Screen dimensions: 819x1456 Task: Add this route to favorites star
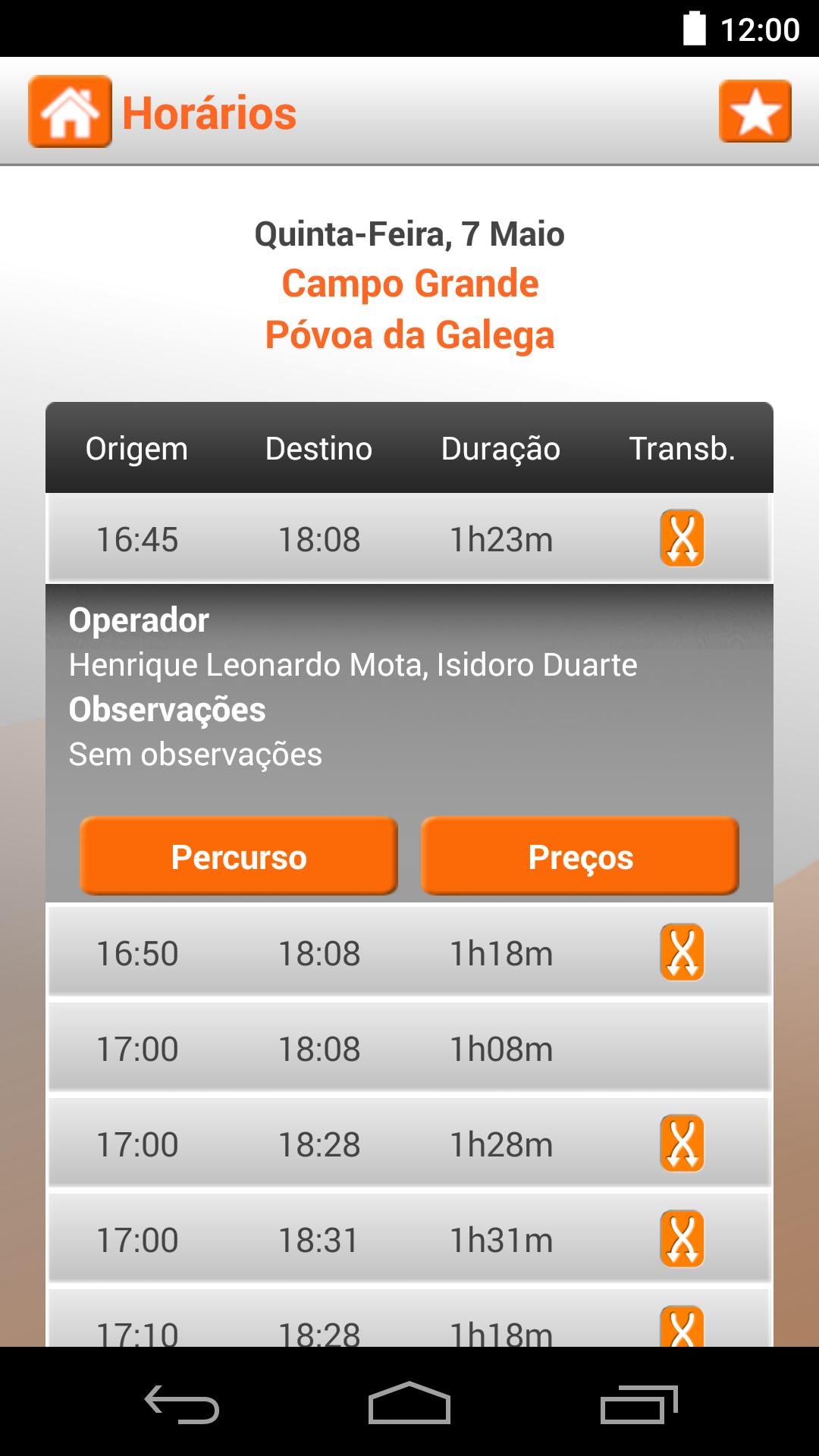pyautogui.click(x=755, y=111)
